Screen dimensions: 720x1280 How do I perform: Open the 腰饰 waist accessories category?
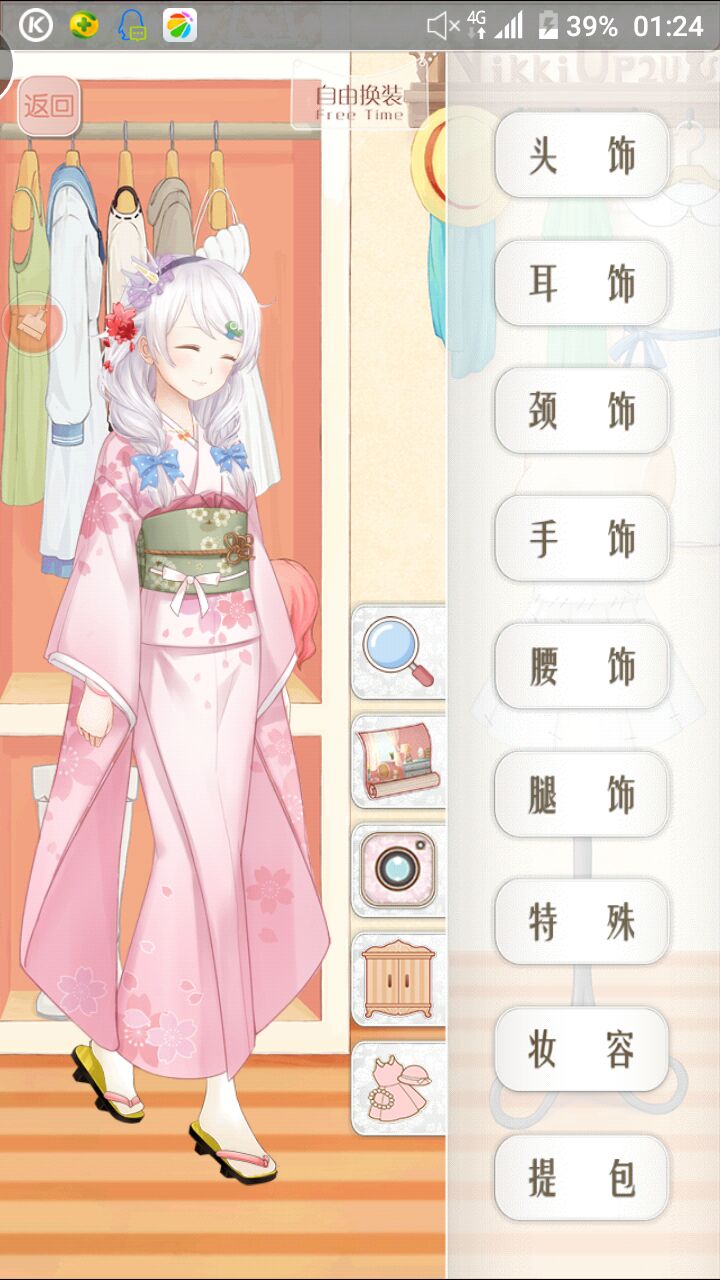[582, 666]
